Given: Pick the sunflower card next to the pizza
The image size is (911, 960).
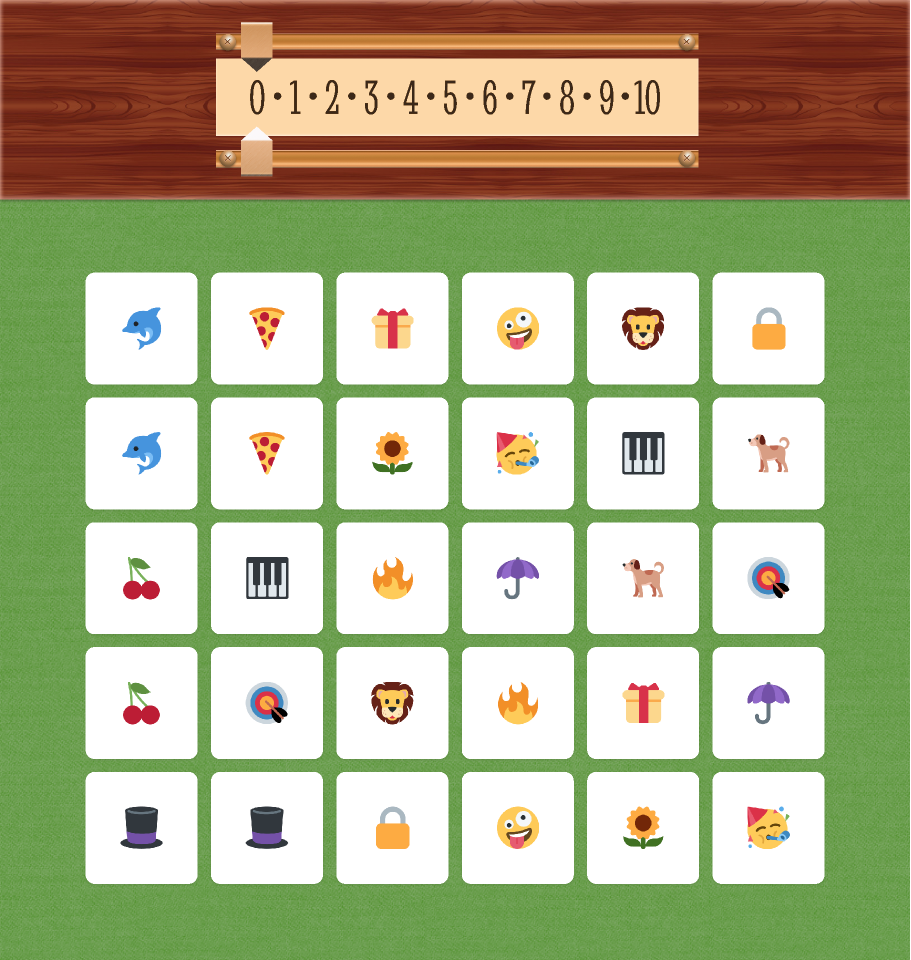Looking at the screenshot, I should pos(392,453).
